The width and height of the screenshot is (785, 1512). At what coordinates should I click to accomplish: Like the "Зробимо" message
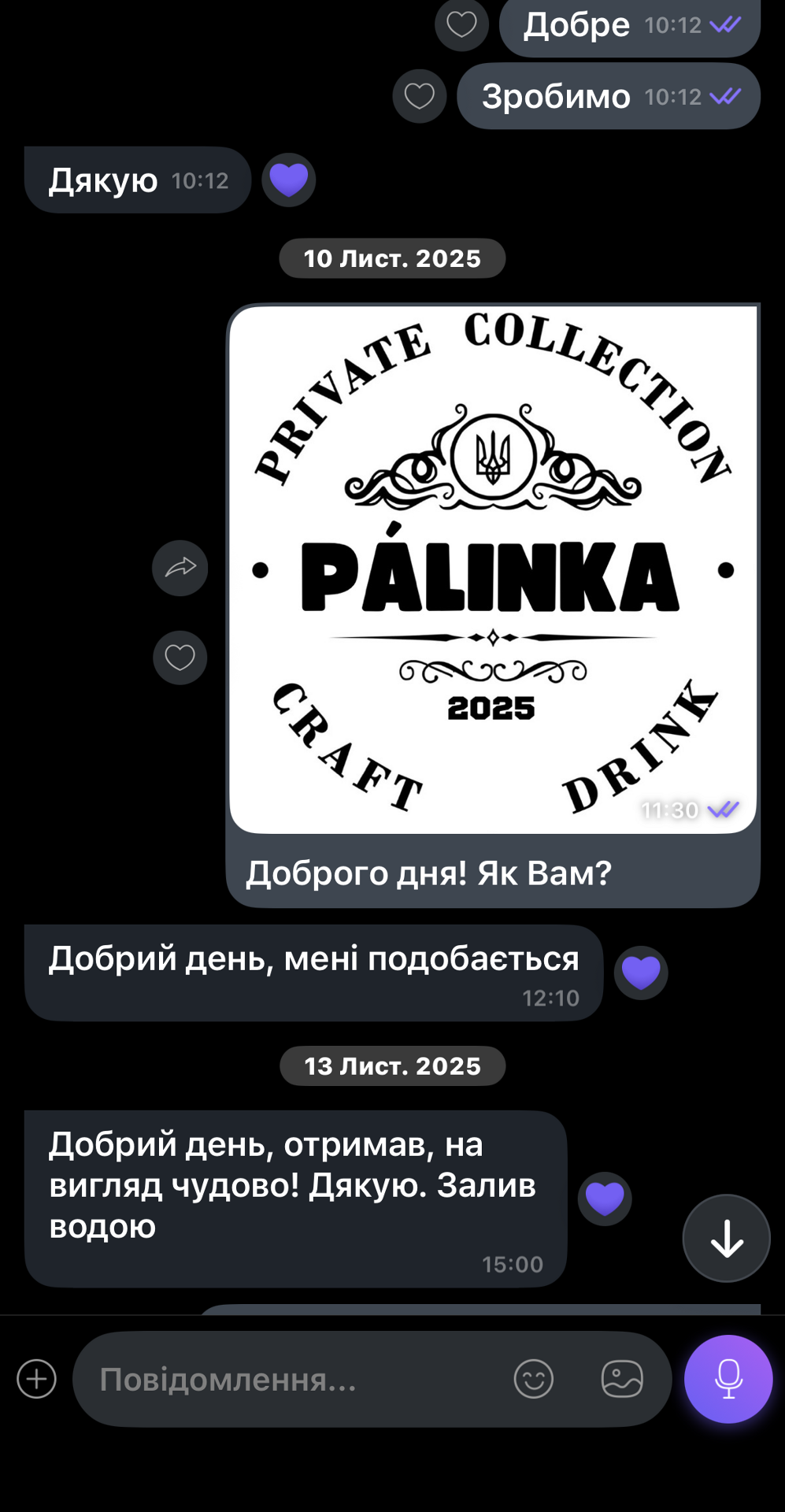pyautogui.click(x=420, y=96)
